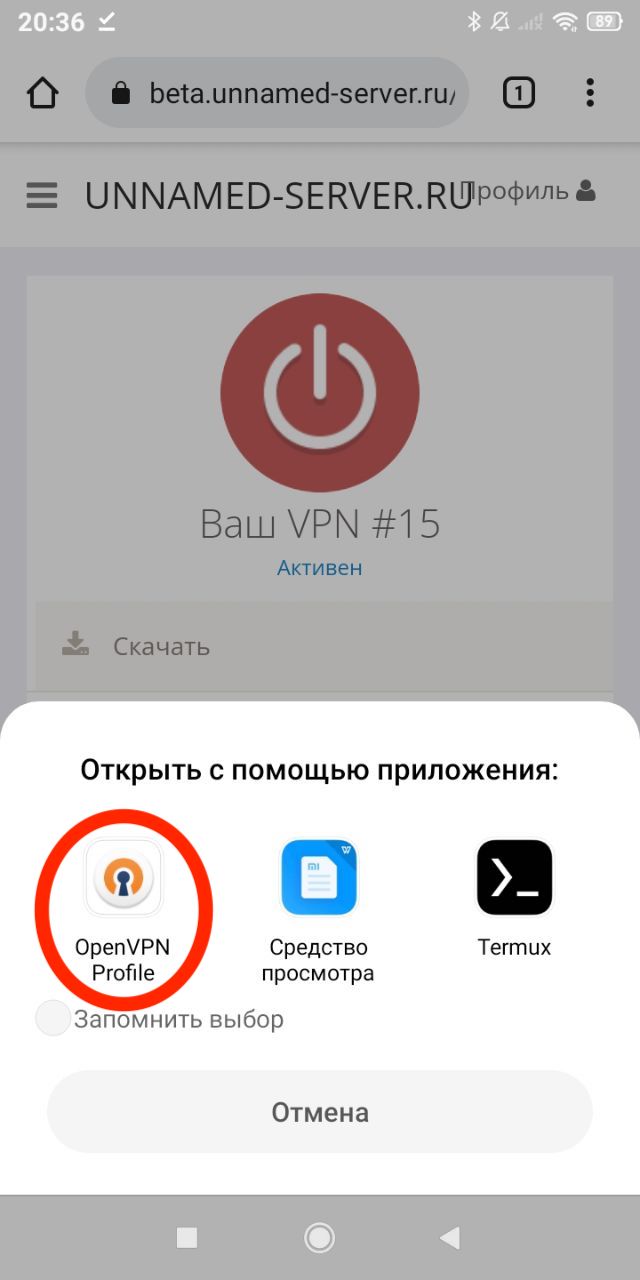Go back with system navigation
The image size is (640, 1280).
450,1238
